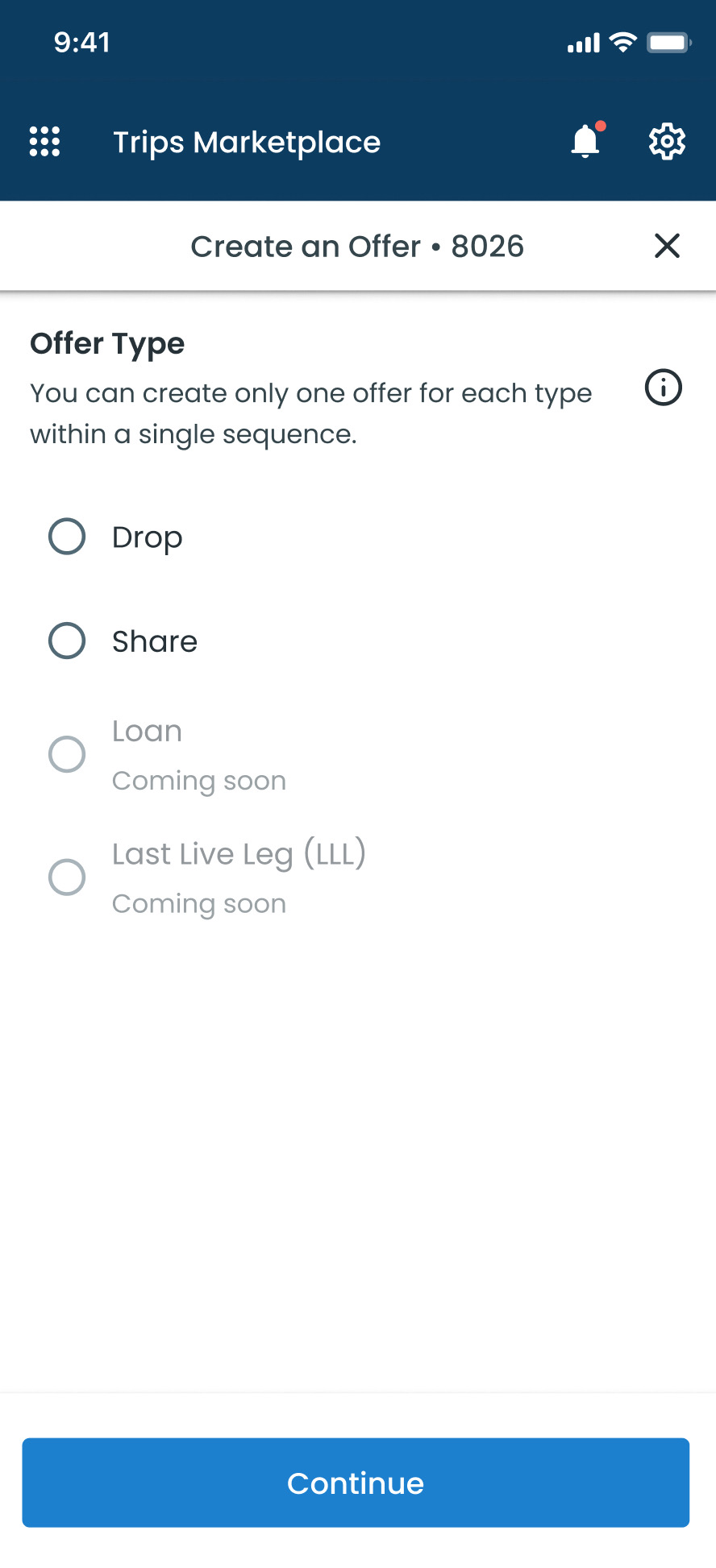
Task: Tap the Continue button
Action: tap(356, 1483)
